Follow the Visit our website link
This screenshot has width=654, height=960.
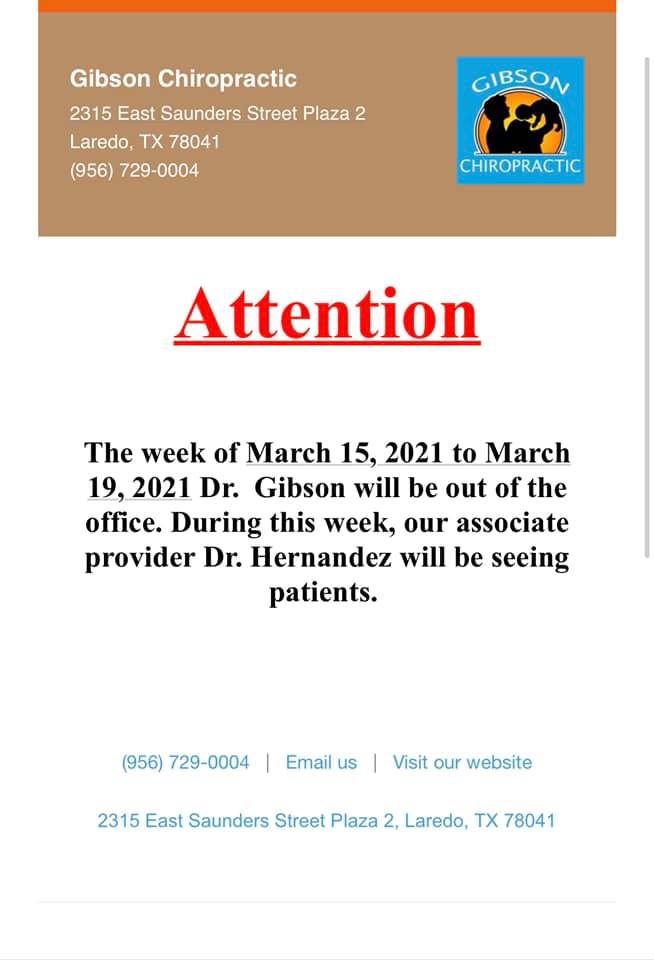pos(462,762)
